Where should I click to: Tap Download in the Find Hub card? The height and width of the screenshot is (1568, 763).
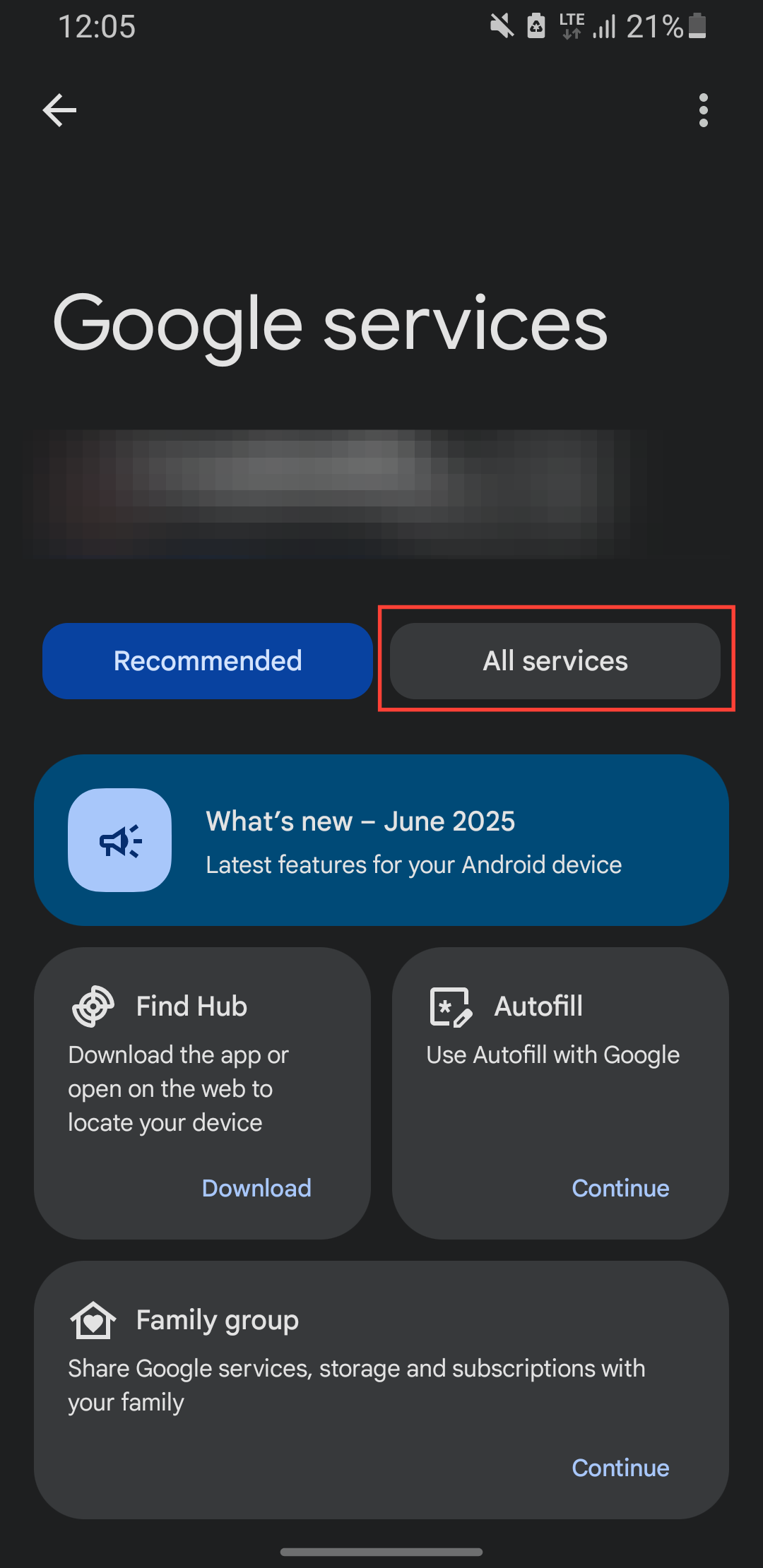(256, 1188)
